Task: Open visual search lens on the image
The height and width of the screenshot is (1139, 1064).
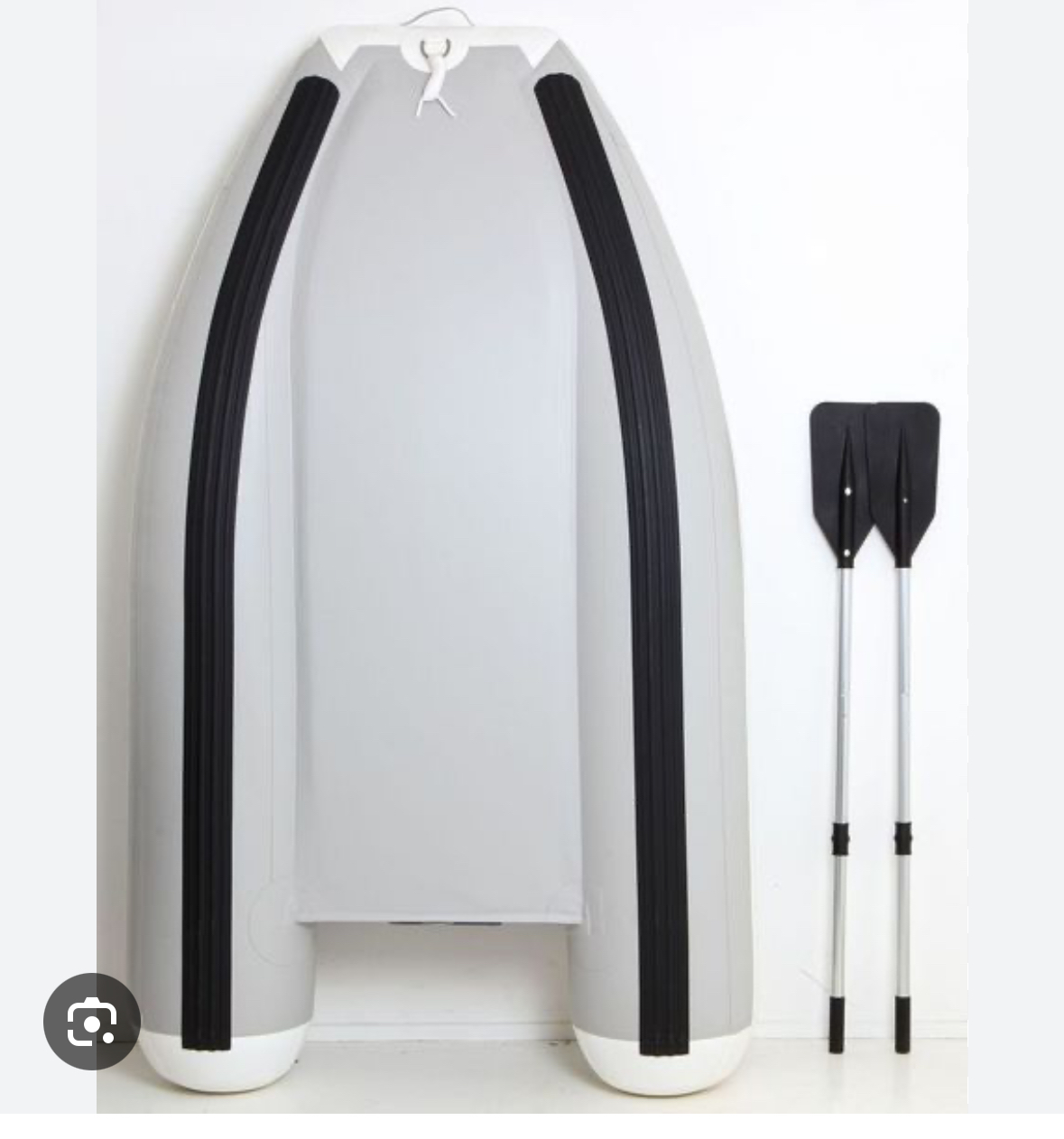Action: pos(92,1022)
